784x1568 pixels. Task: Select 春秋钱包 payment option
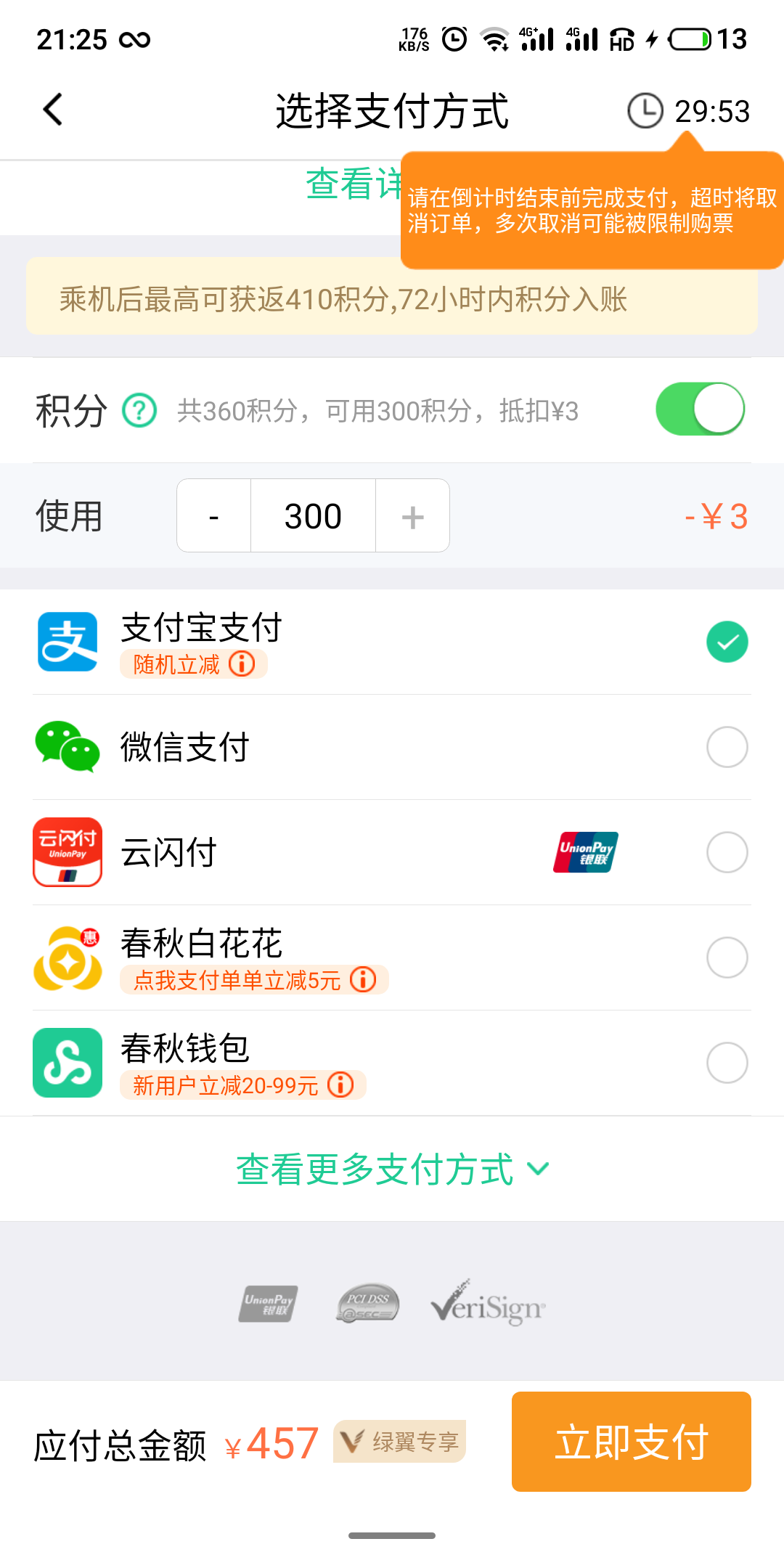[727, 1063]
